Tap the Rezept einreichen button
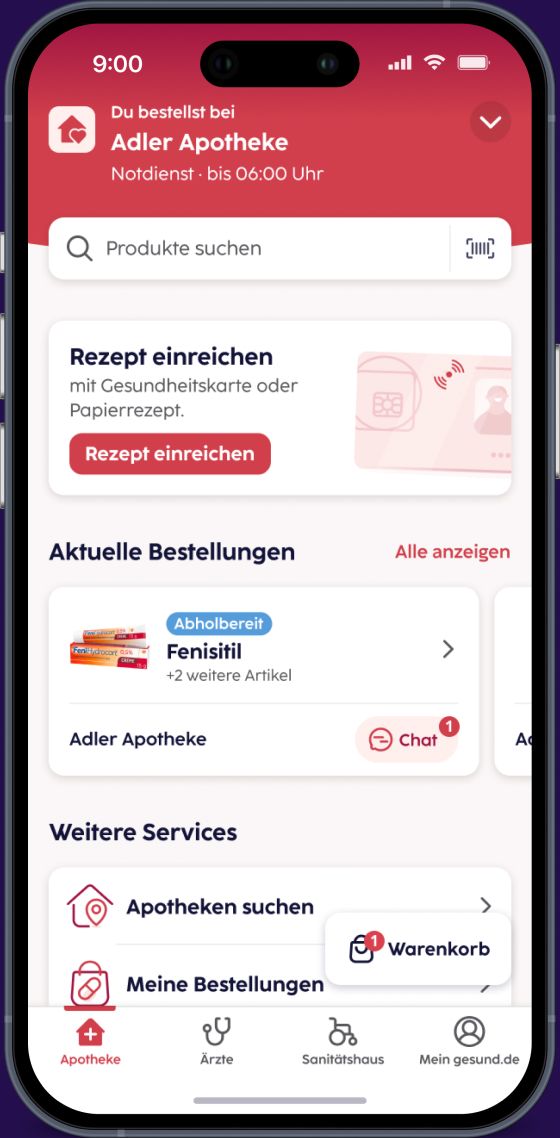 point(170,454)
